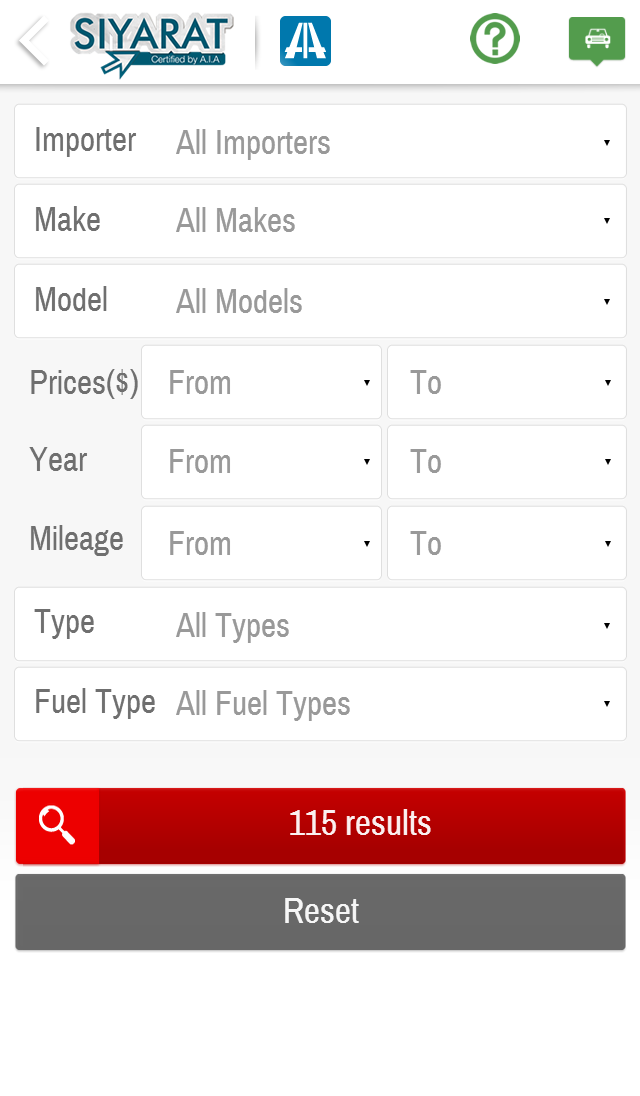Open the green car icon
Viewport: 640px width, 1096px height.
coord(596,40)
